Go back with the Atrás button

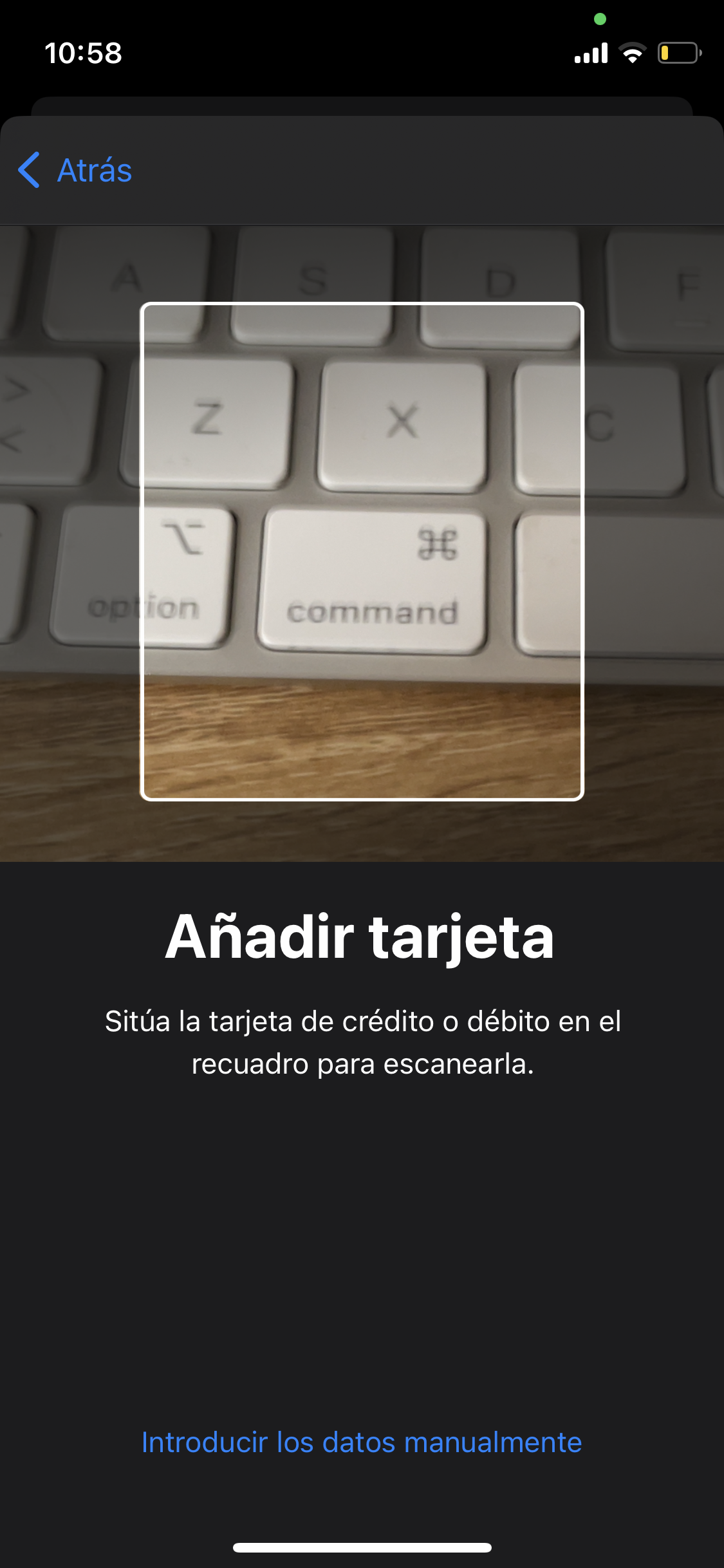(76, 171)
